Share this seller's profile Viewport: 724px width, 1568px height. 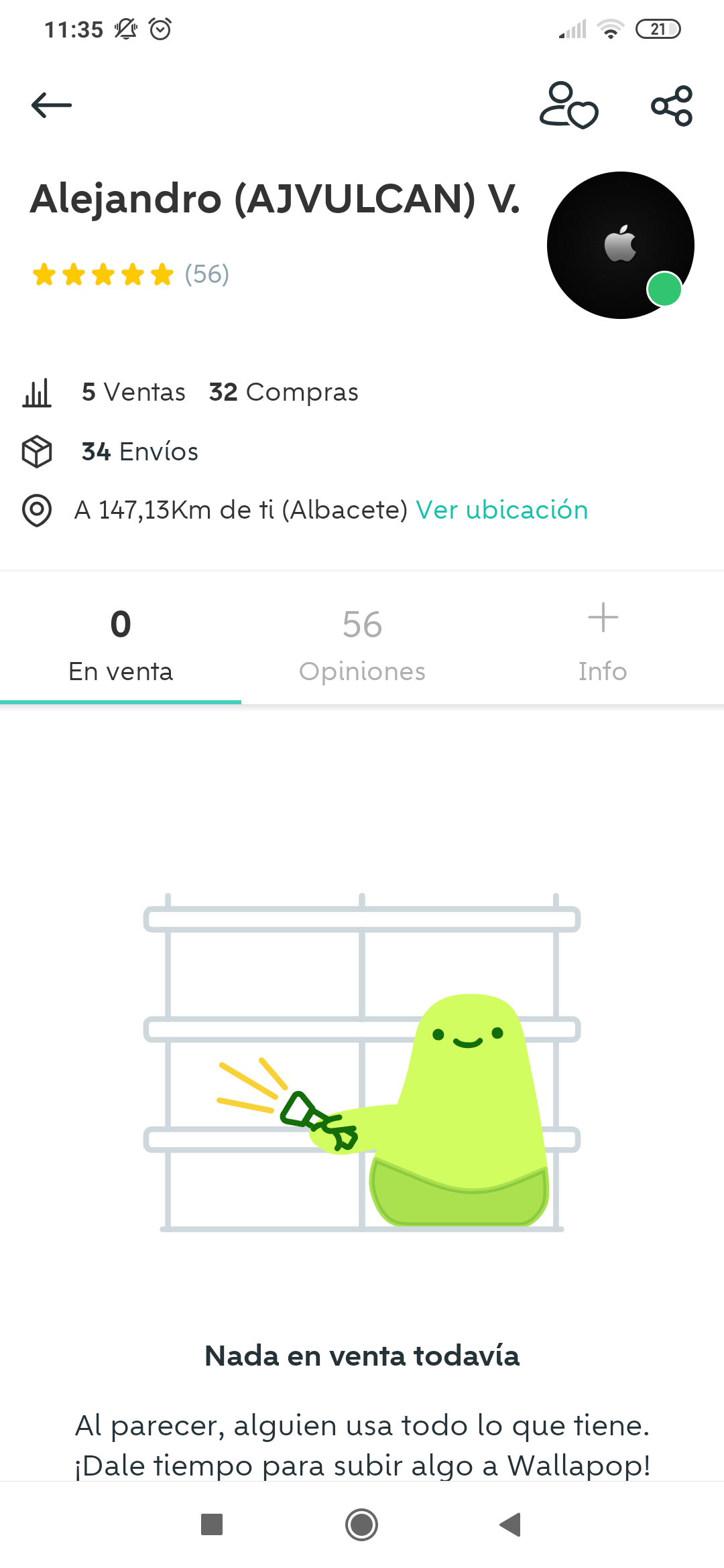tap(672, 106)
